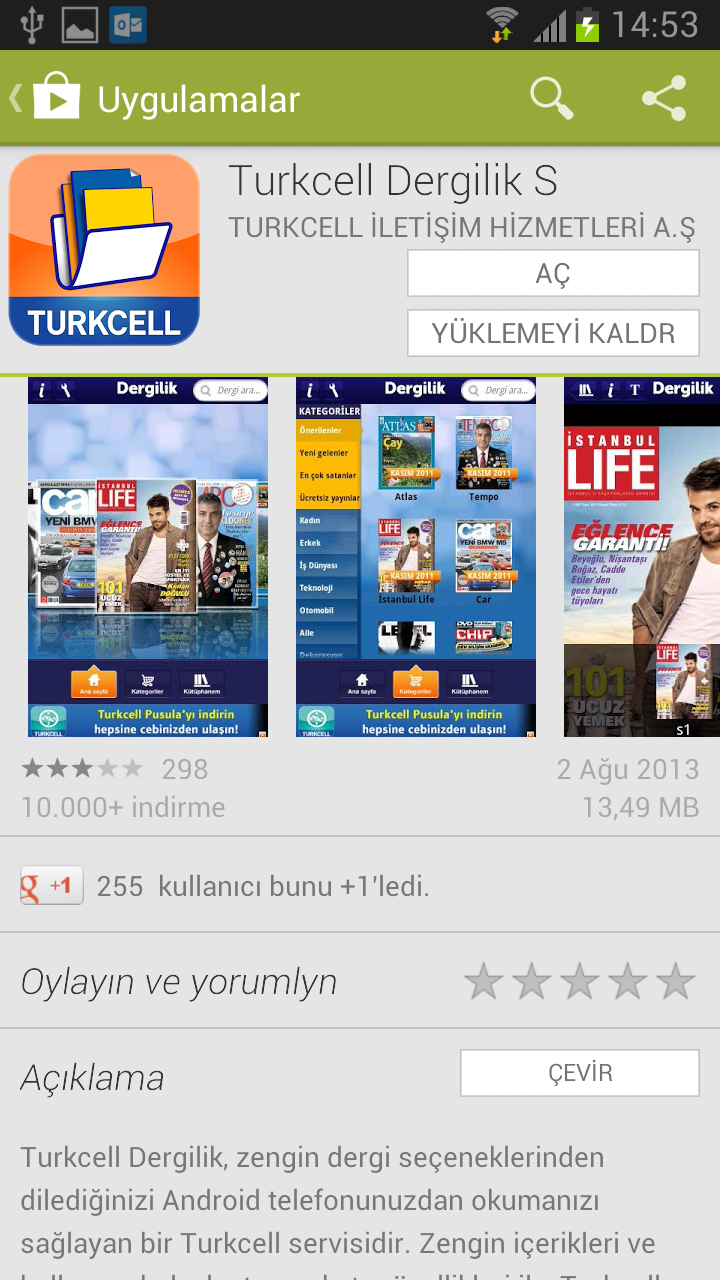Rate the app five stars

point(676,982)
